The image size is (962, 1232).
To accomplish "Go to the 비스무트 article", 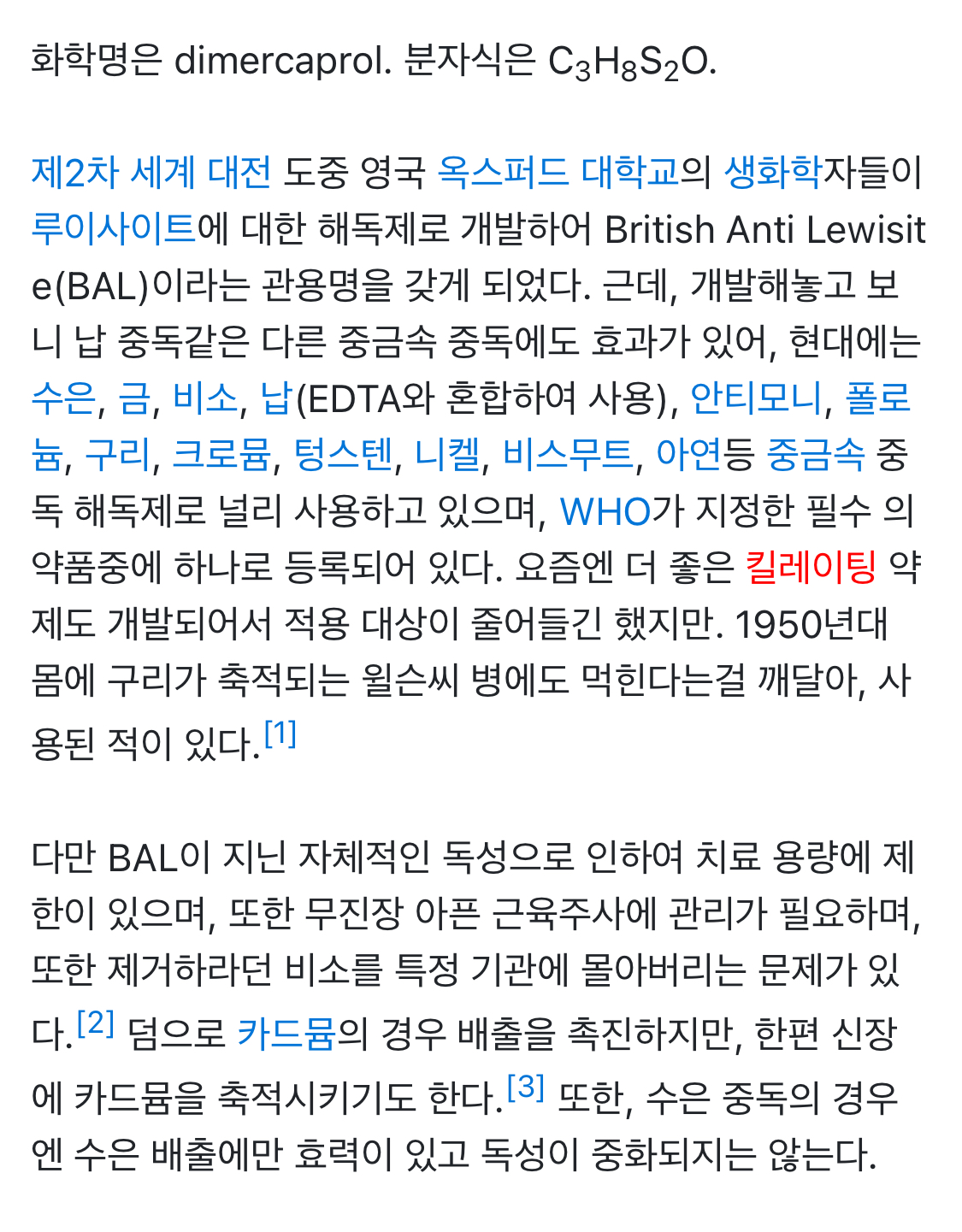I will coord(568,455).
